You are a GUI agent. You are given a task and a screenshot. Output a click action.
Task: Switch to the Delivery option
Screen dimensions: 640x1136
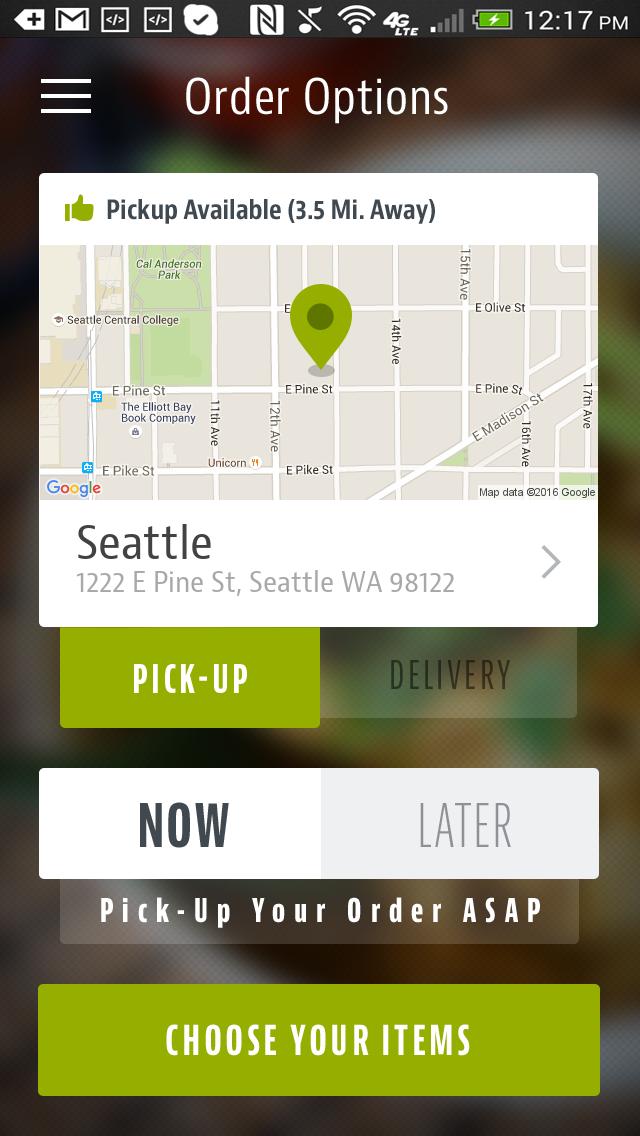[x=449, y=674]
